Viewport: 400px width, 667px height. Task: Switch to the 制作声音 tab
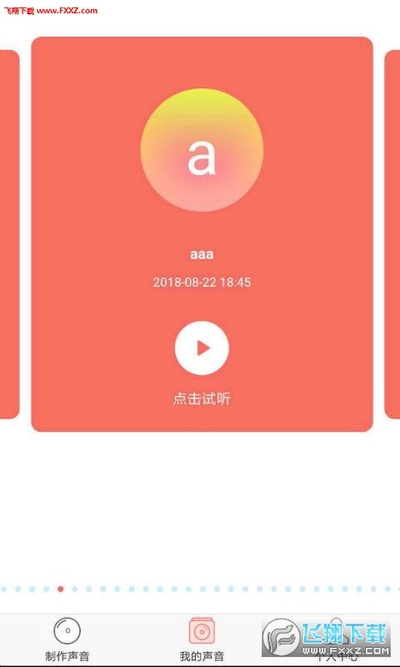67,639
